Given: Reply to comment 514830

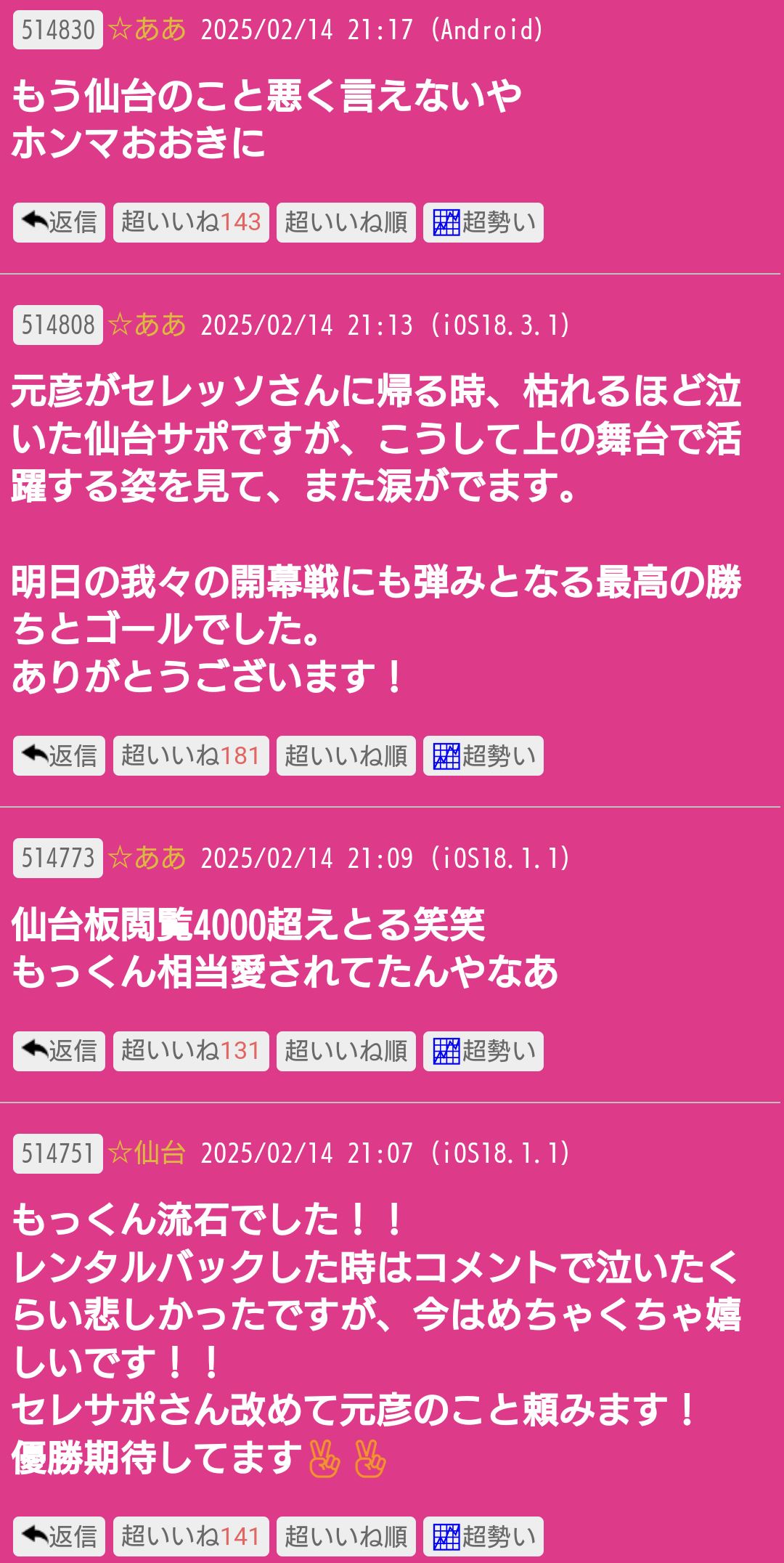Looking at the screenshot, I should 59,222.
